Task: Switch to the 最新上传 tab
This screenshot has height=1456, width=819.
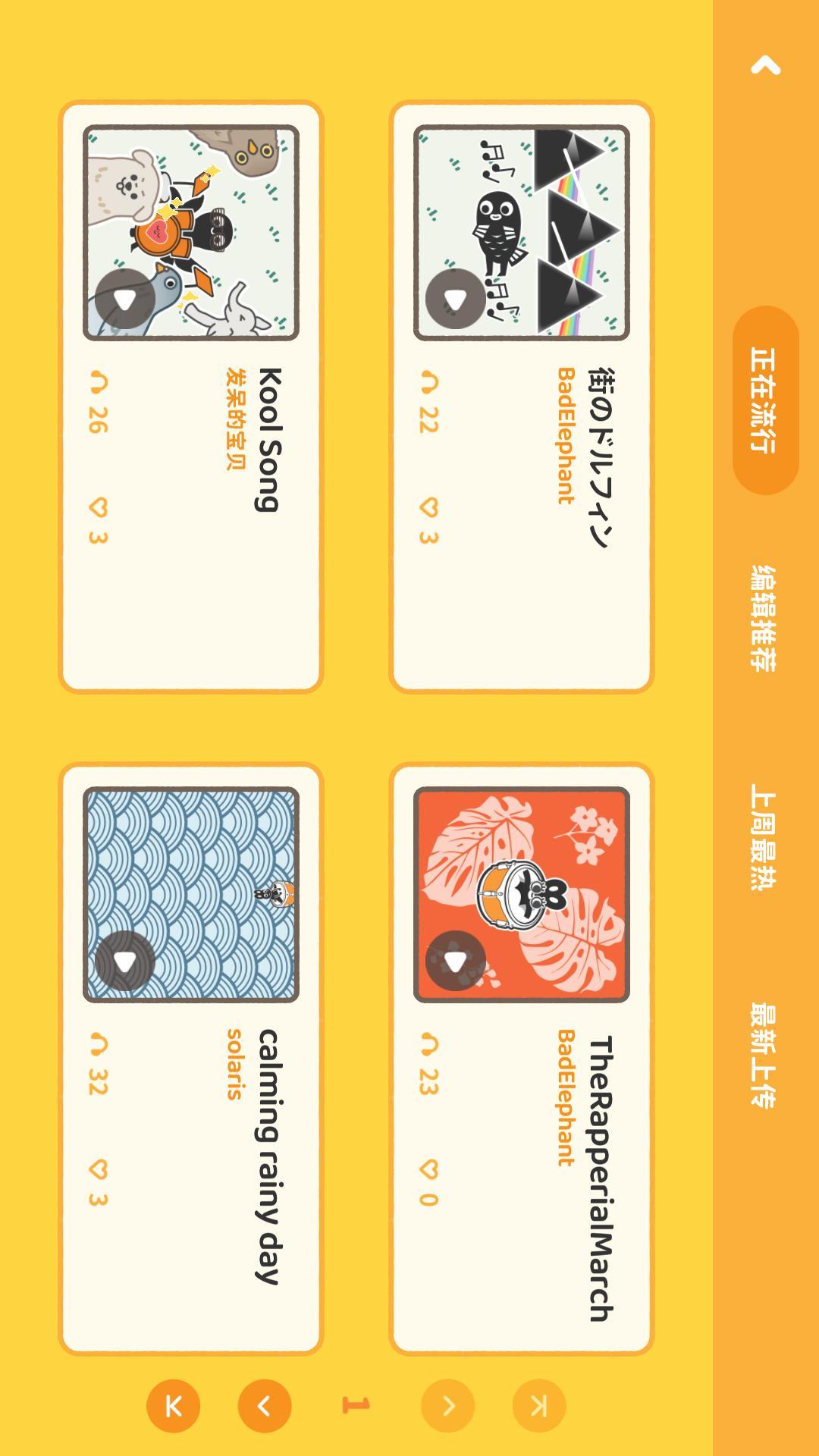Action: click(764, 1055)
